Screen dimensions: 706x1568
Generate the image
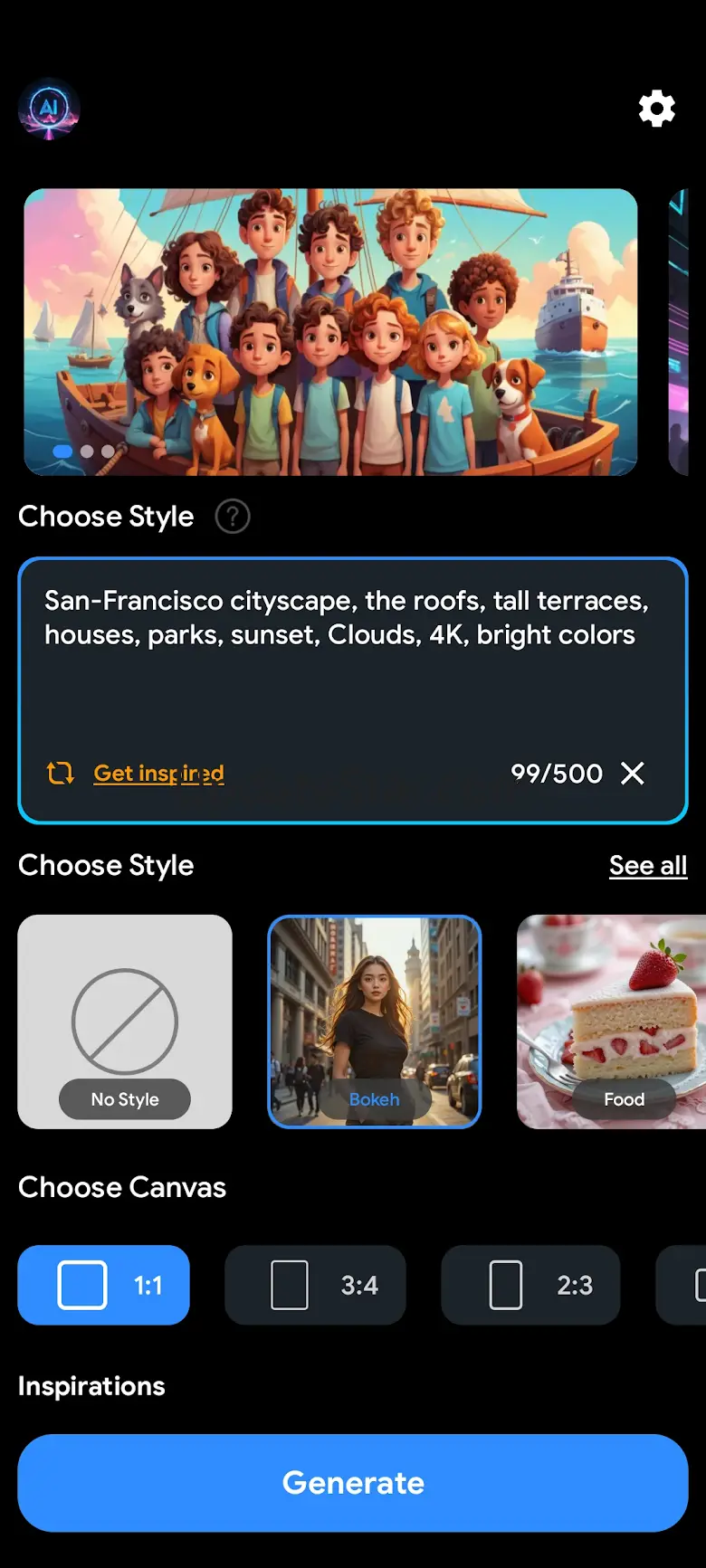(x=353, y=1483)
